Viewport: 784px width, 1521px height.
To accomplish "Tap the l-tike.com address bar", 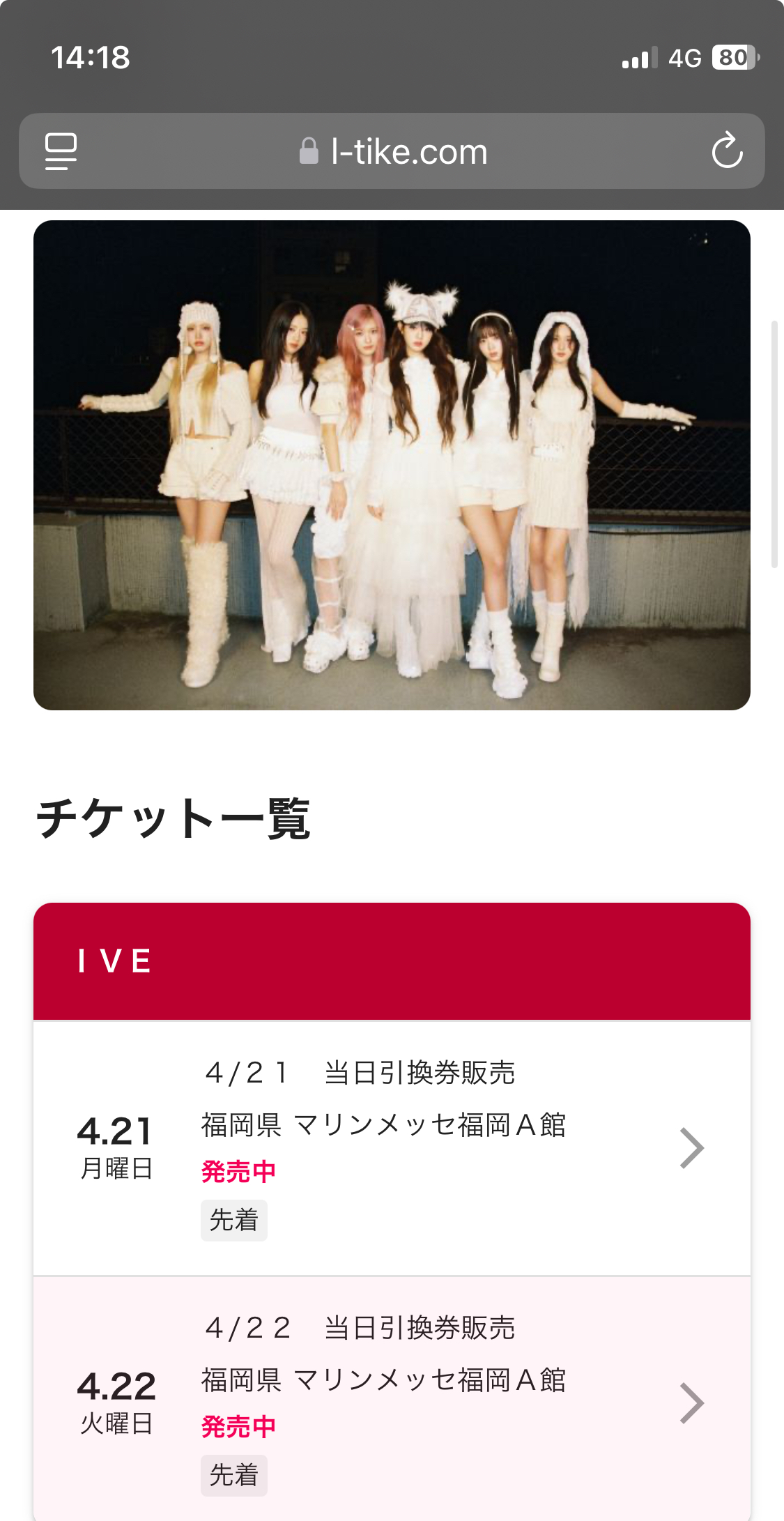I will pyautogui.click(x=392, y=151).
